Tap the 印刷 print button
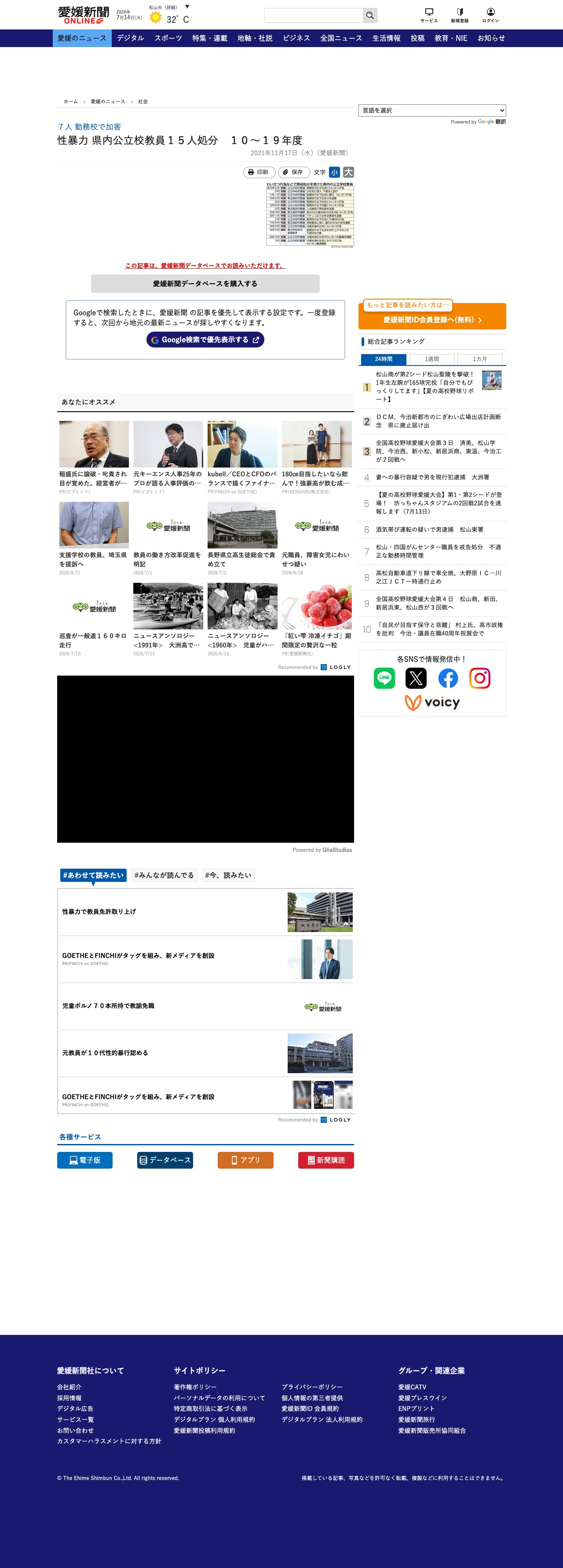Viewport: 563px width, 1568px height. [259, 172]
